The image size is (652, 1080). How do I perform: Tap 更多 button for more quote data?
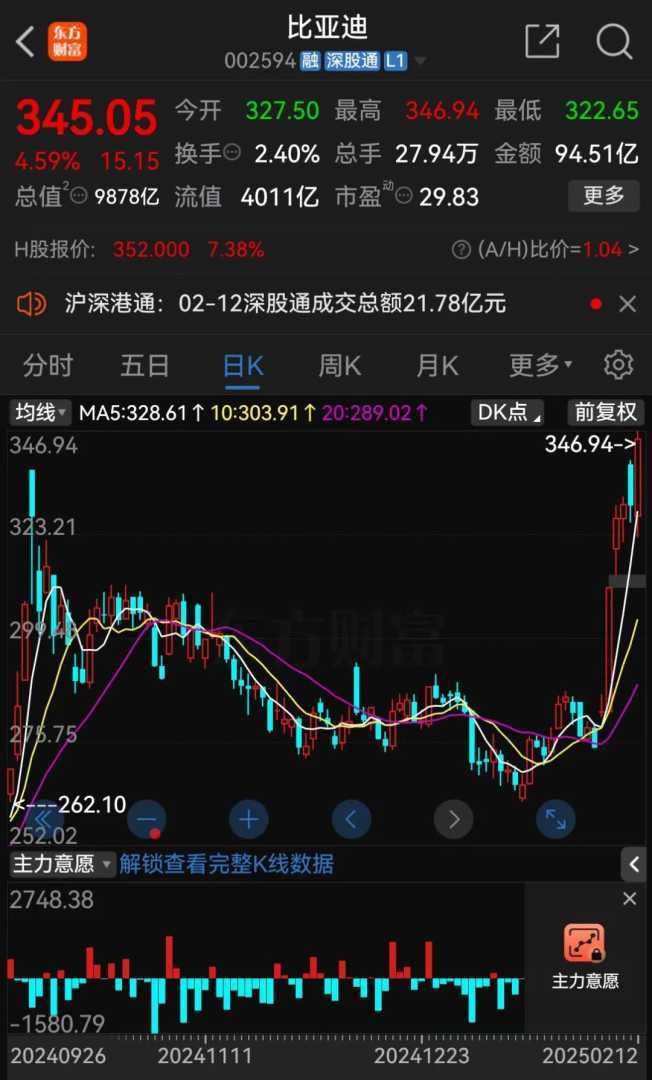pos(603,195)
